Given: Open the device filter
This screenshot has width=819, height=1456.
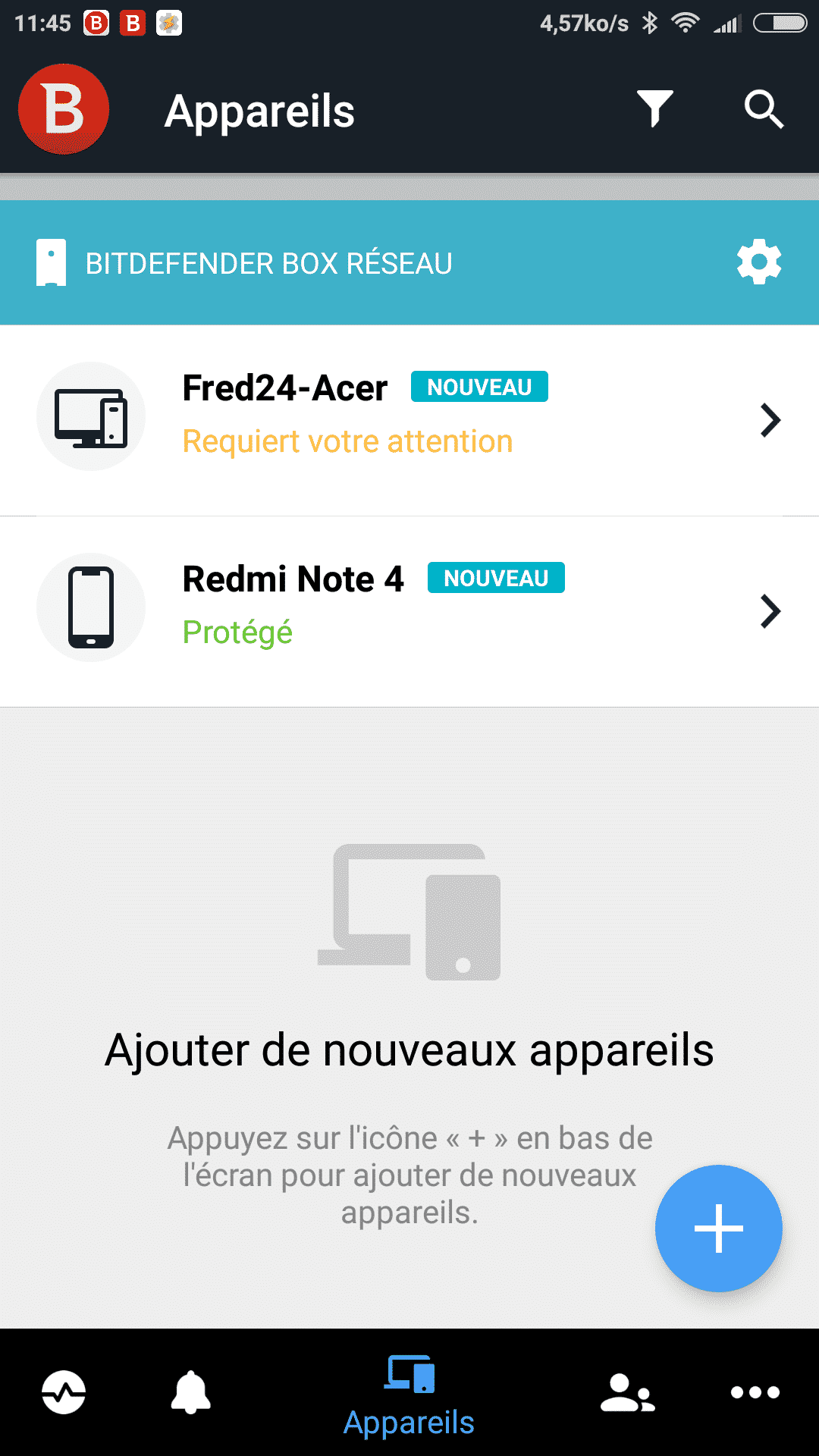Looking at the screenshot, I should [654, 109].
